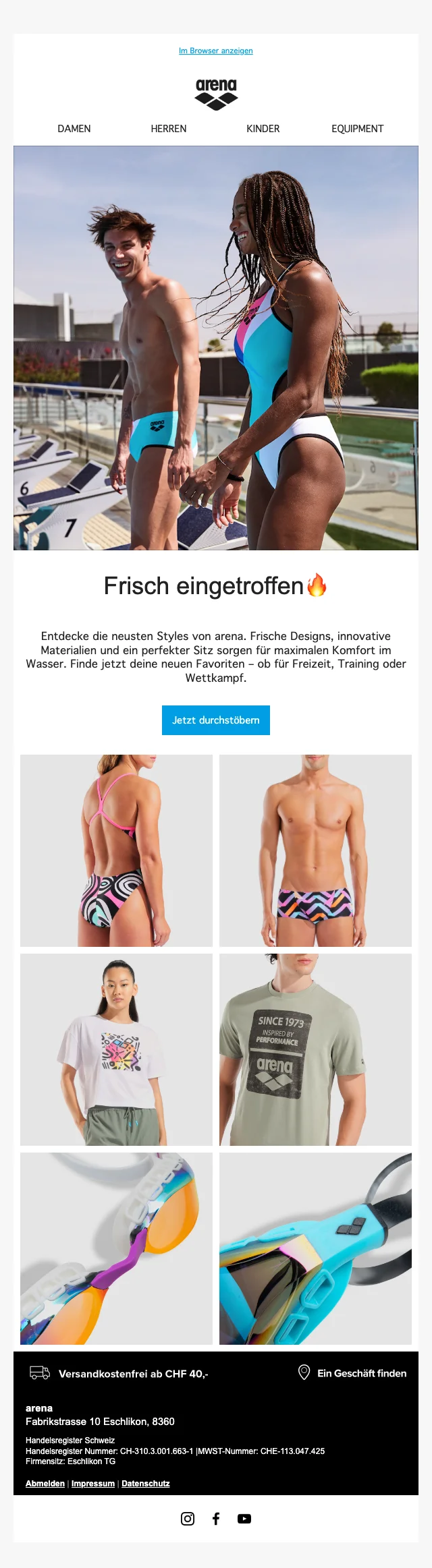This screenshot has width=432, height=1568.
Task: Open the women's white graphic t-shirt
Action: [116, 1049]
